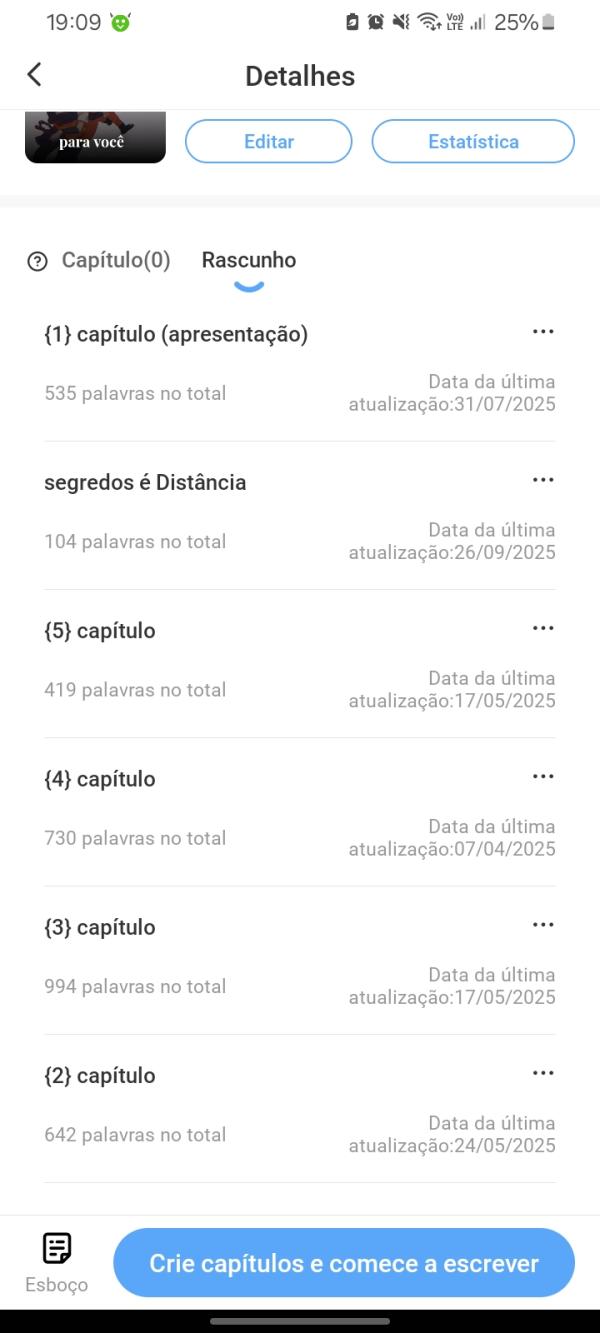Tap Crie capítulos e comece a escrever
The width and height of the screenshot is (600, 1333).
[344, 1263]
